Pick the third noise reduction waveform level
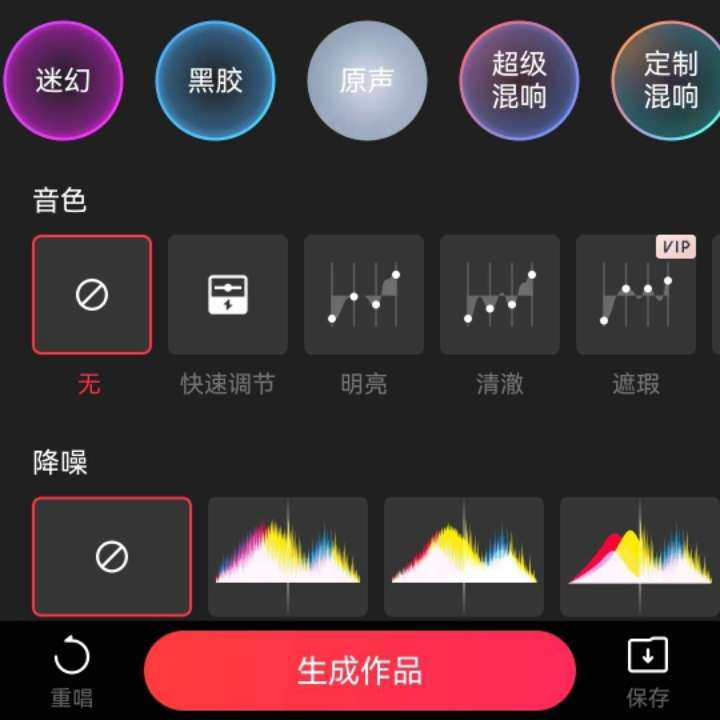This screenshot has height=720, width=720. [x=638, y=556]
